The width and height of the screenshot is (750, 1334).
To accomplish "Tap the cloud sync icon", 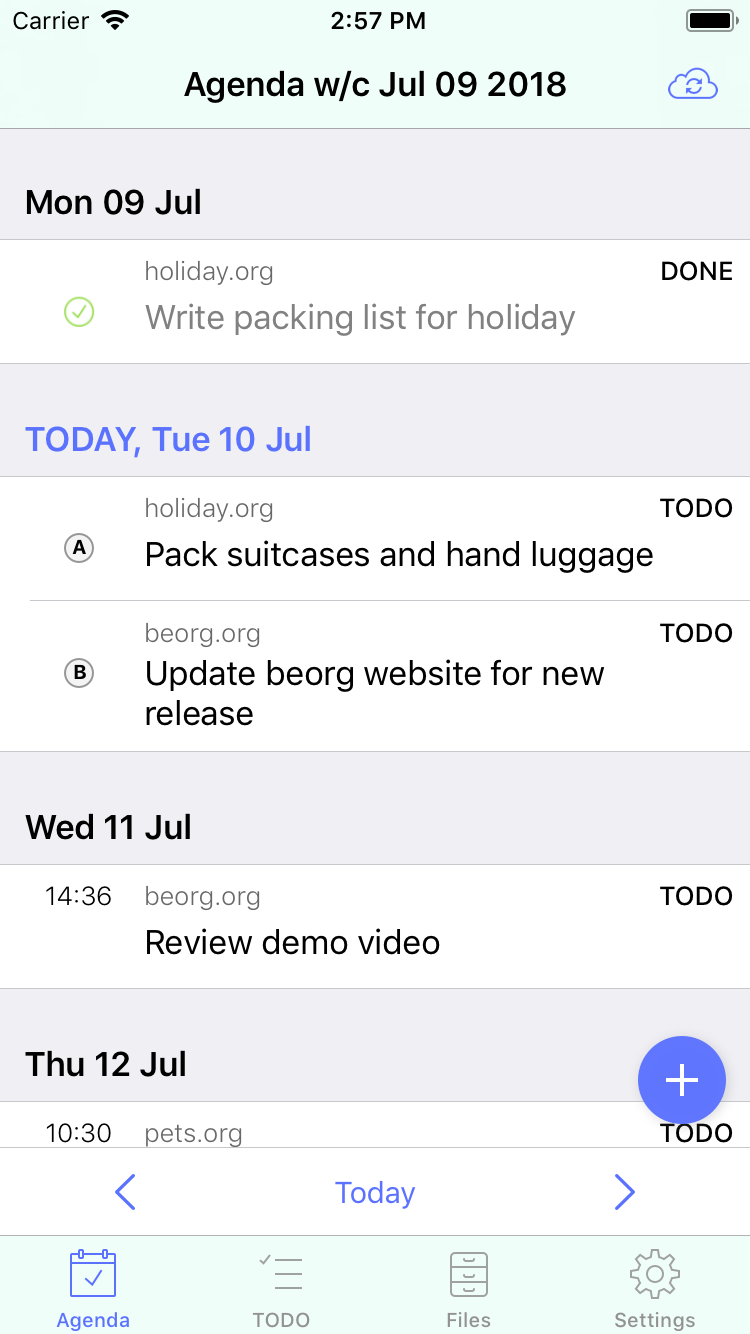I will [693, 85].
